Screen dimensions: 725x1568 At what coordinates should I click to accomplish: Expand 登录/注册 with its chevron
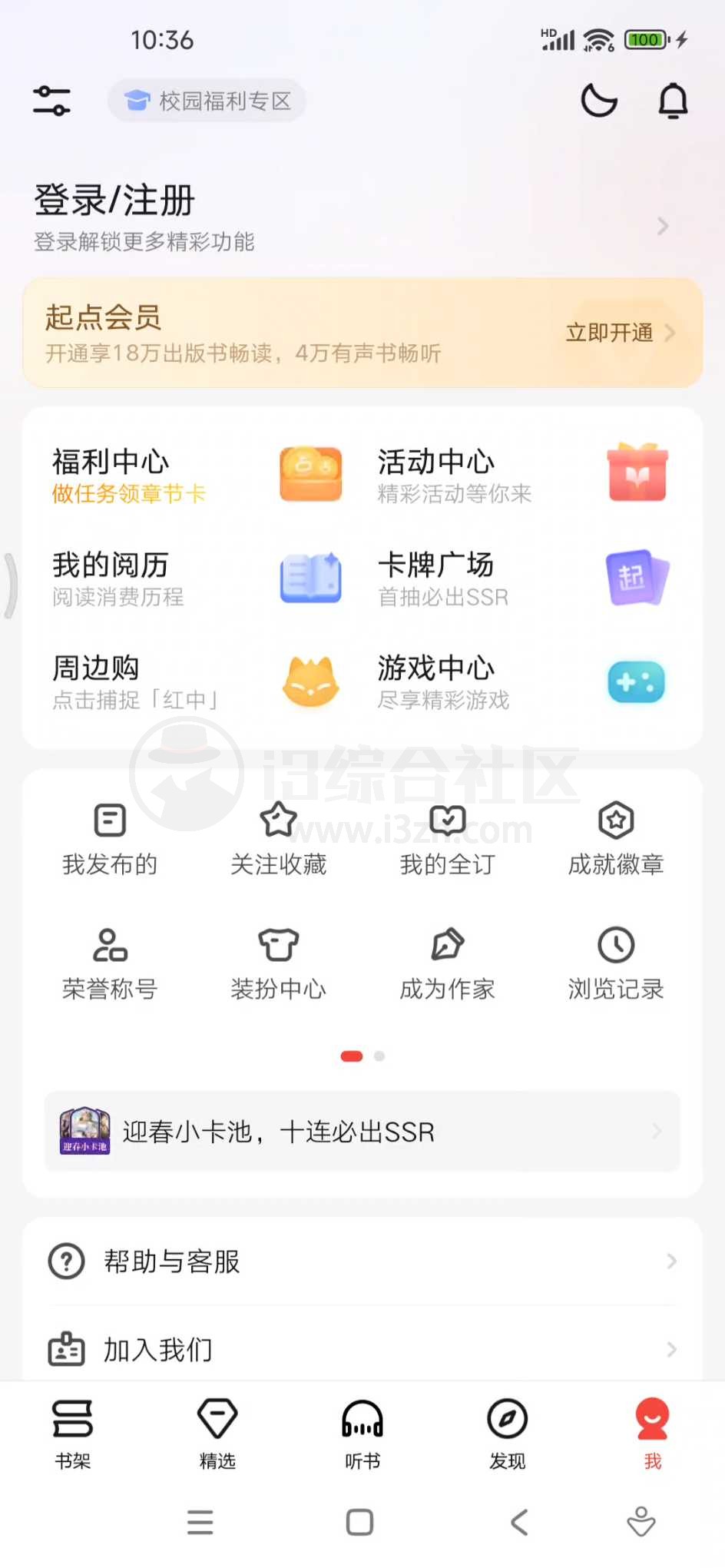[662, 226]
